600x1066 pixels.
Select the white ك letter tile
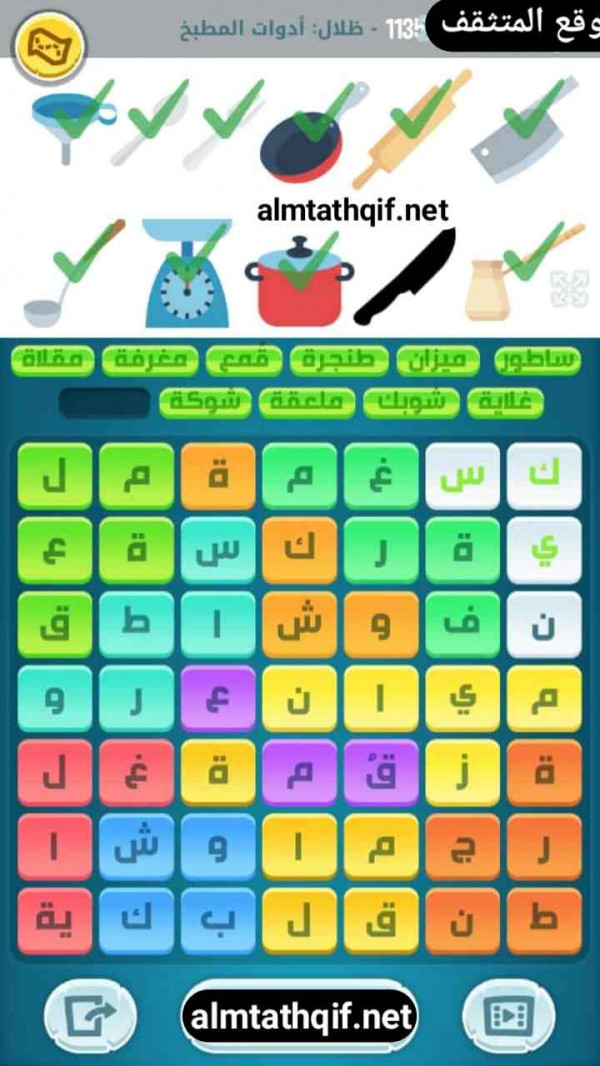click(x=543, y=477)
